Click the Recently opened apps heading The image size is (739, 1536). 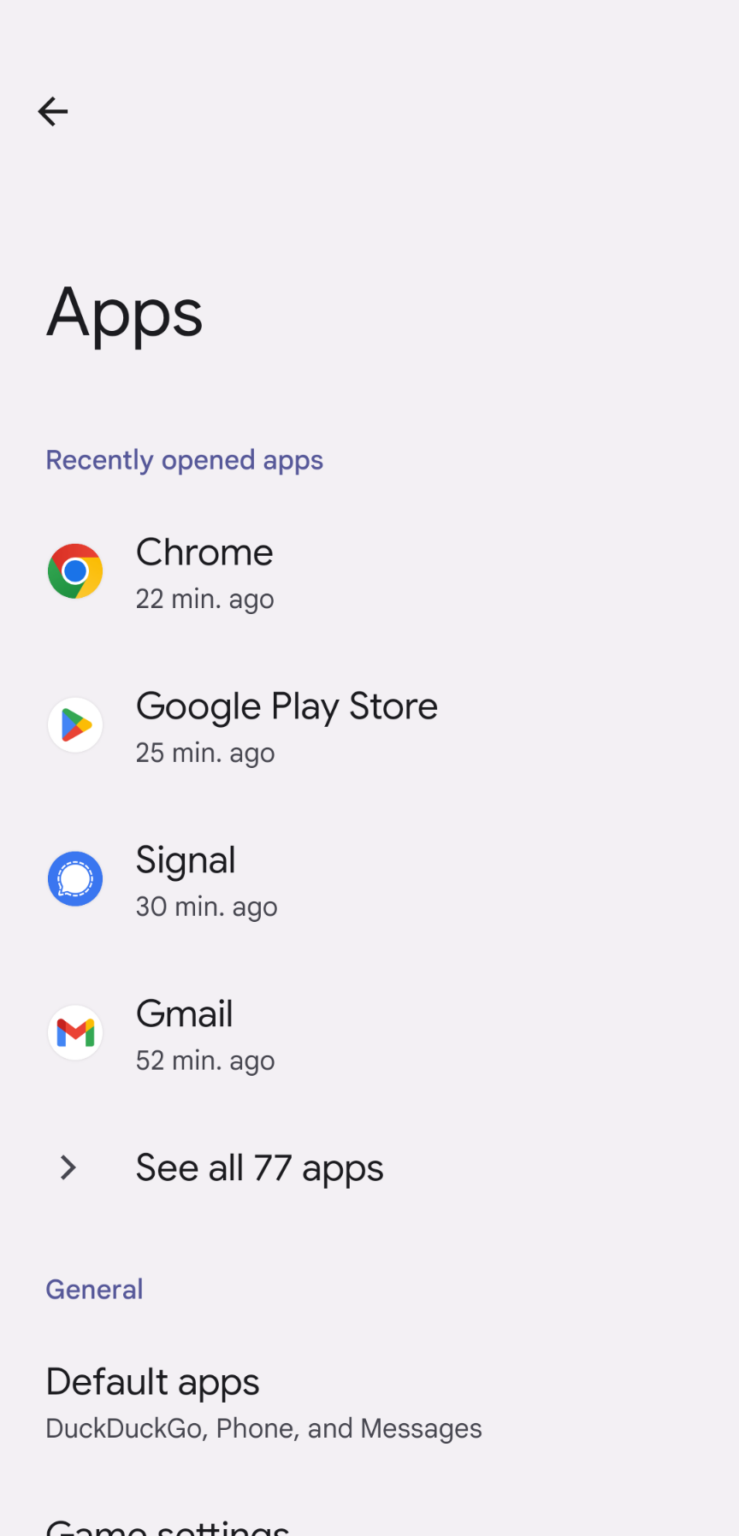coord(184,459)
